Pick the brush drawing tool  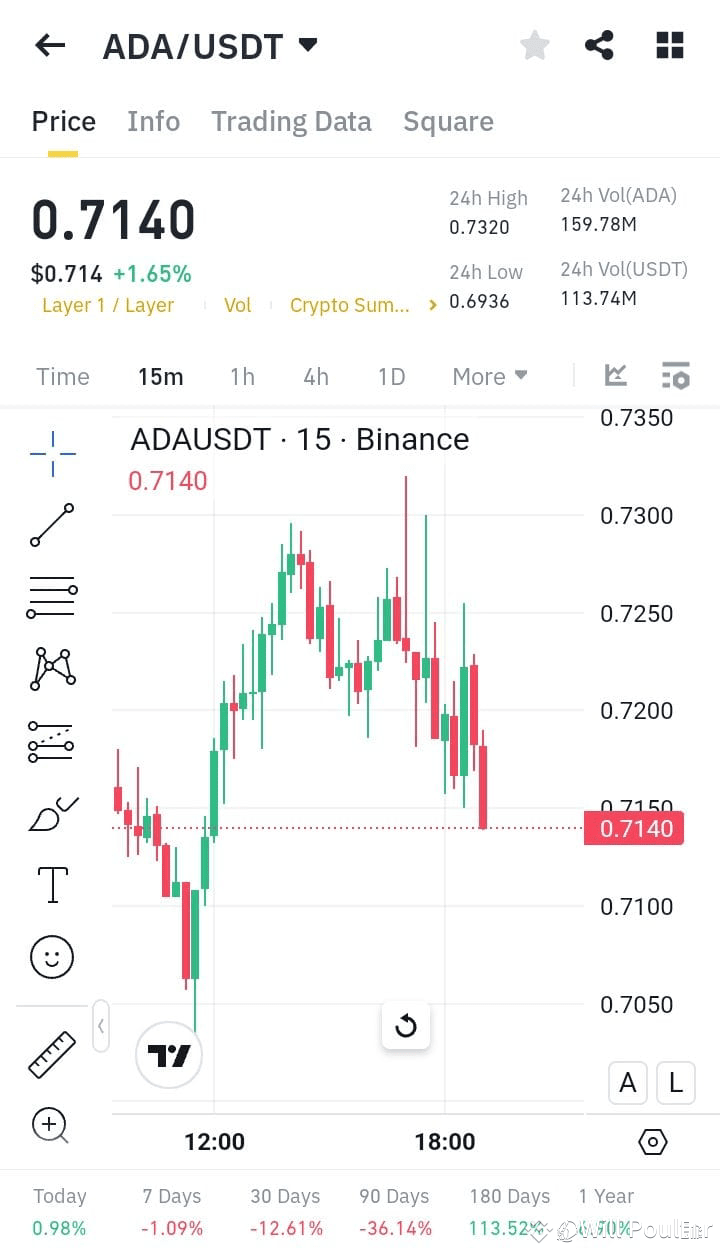click(51, 812)
